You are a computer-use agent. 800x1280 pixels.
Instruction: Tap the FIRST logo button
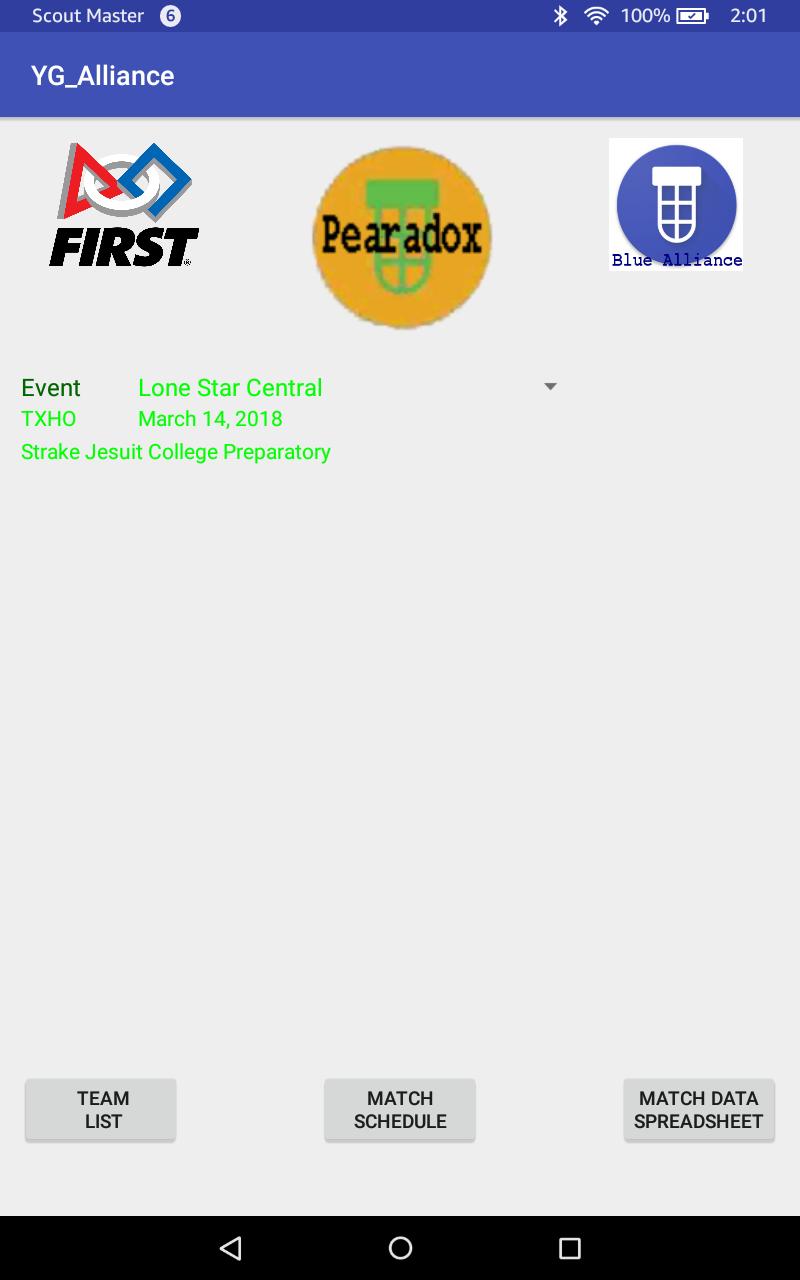point(124,205)
